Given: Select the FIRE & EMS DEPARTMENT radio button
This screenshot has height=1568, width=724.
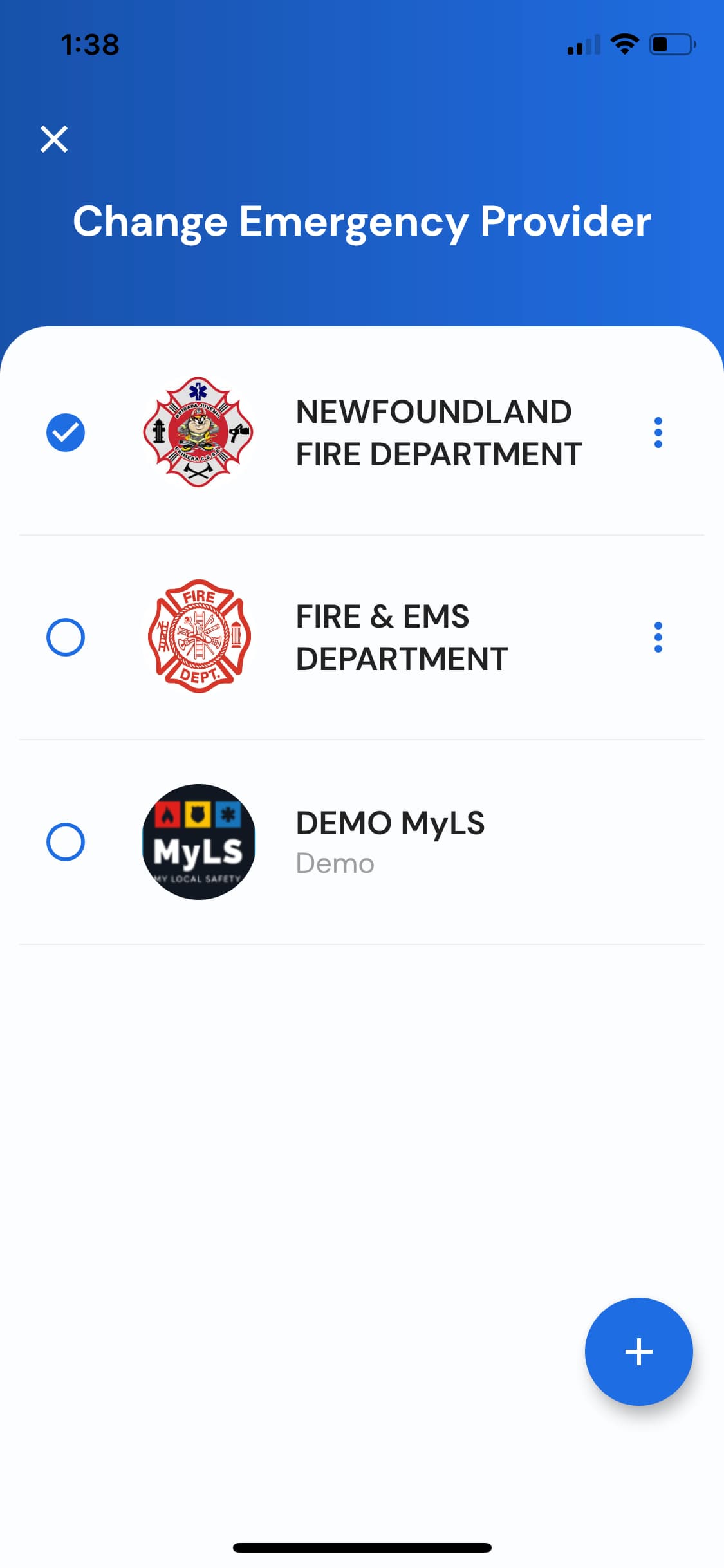Looking at the screenshot, I should pos(65,637).
